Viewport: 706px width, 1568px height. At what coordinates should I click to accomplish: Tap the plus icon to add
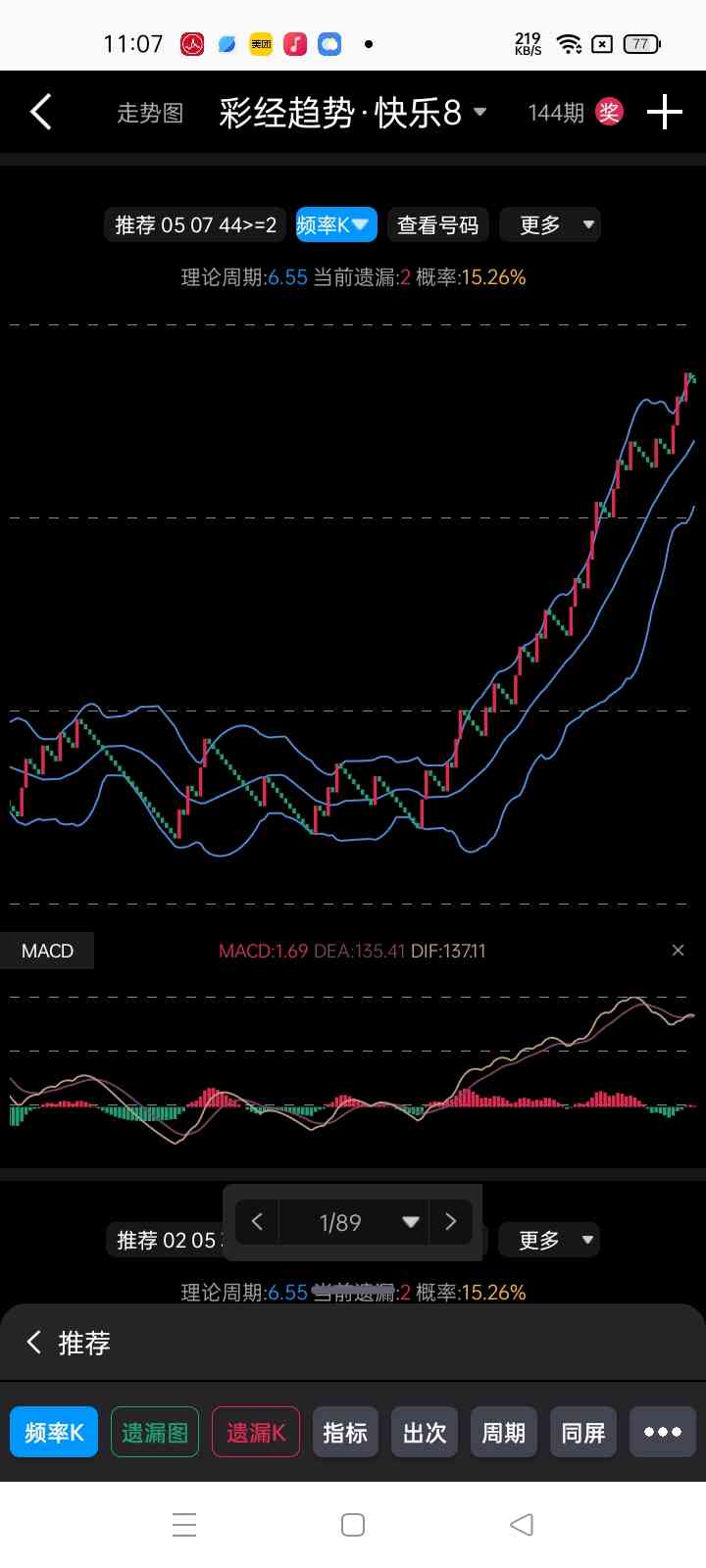point(665,113)
